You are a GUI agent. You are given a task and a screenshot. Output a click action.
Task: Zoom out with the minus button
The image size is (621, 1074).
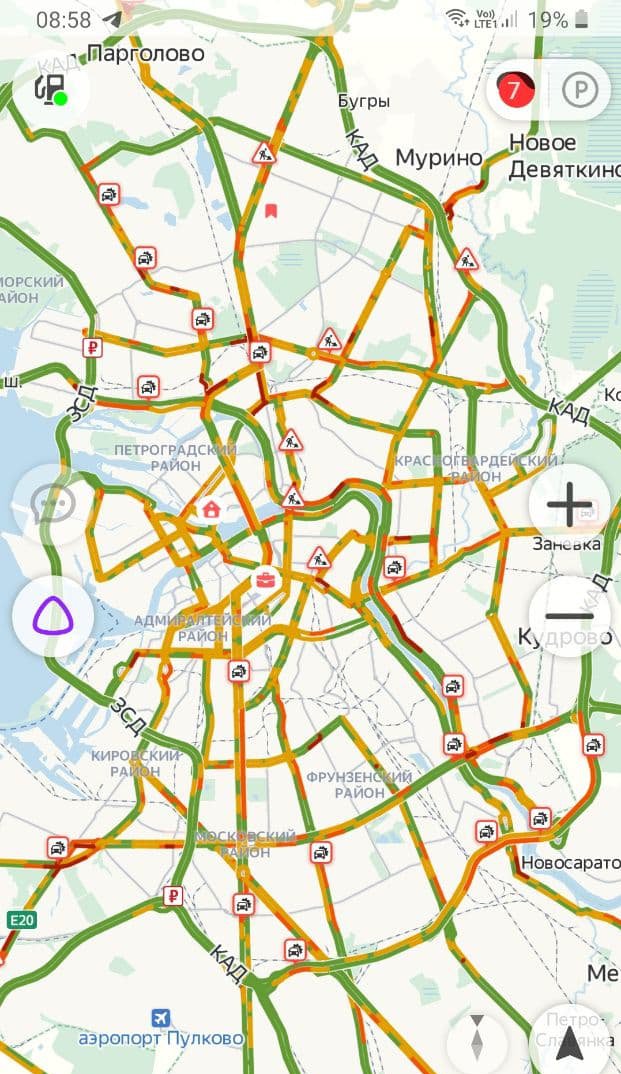(x=569, y=617)
